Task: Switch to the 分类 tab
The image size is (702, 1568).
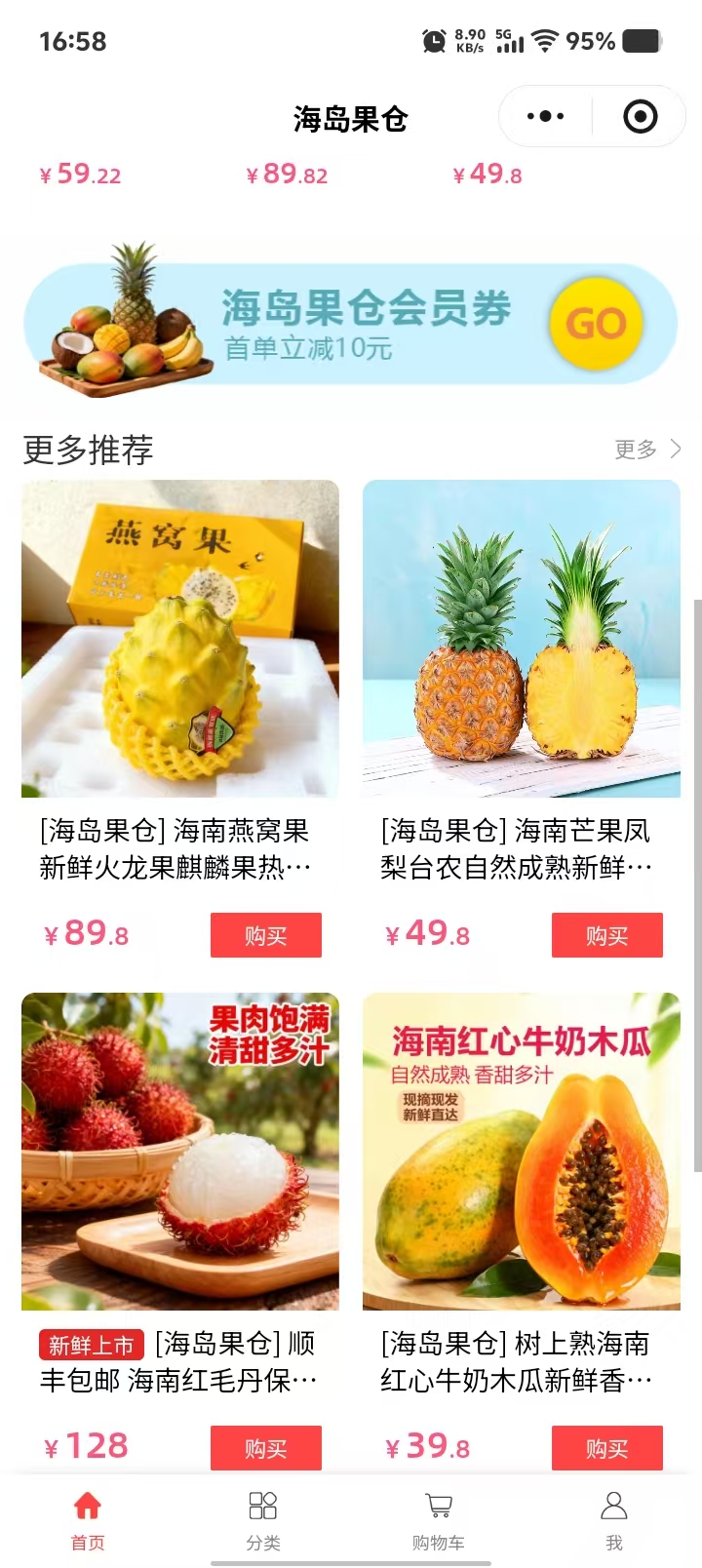Action: (263, 1519)
